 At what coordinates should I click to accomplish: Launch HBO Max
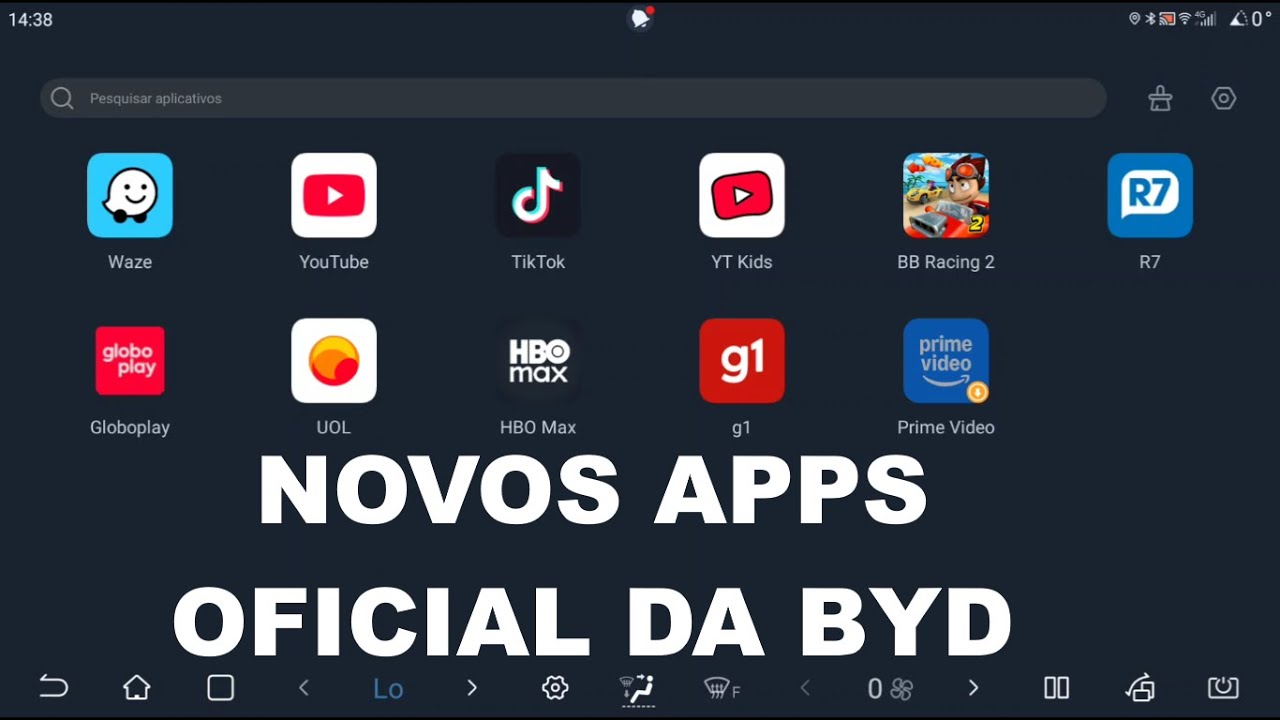tap(538, 361)
